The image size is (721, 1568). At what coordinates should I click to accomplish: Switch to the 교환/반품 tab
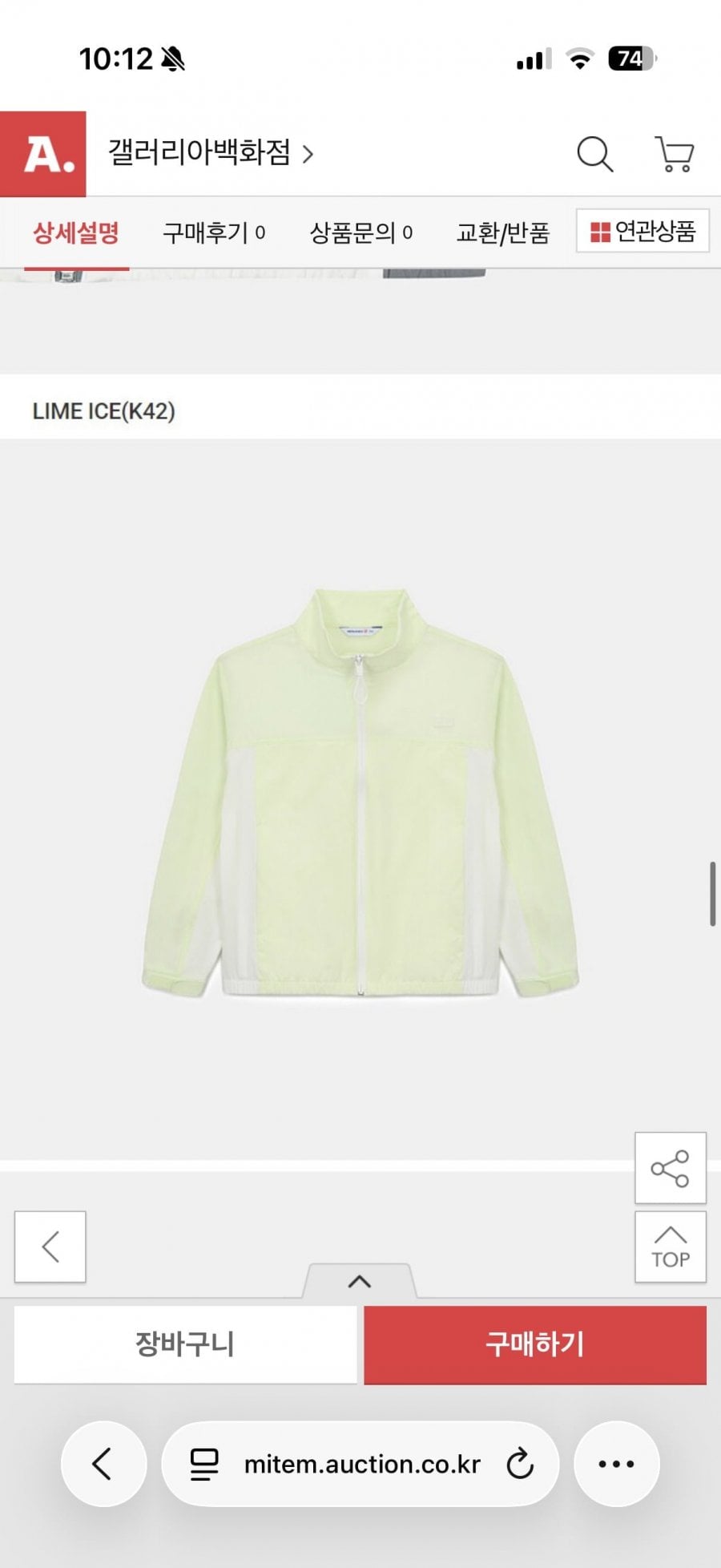click(502, 233)
